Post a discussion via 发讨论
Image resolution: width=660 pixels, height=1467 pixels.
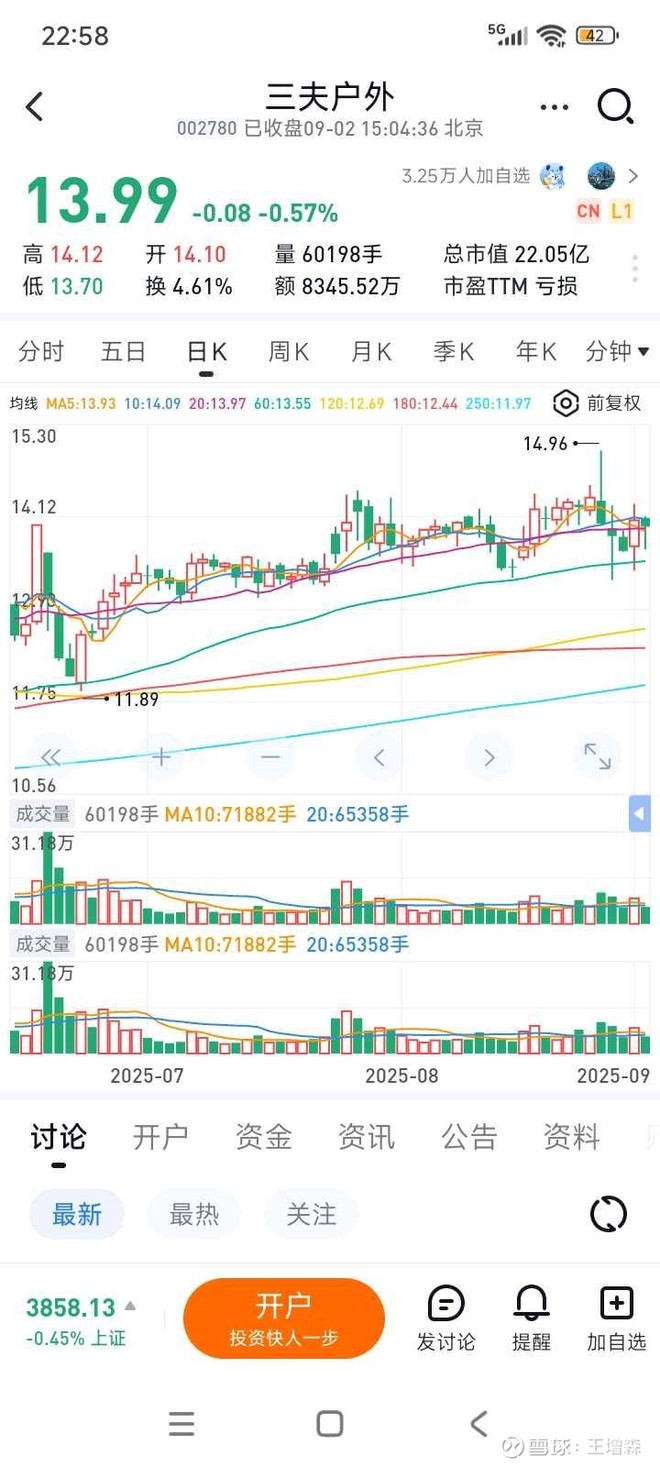click(446, 1318)
